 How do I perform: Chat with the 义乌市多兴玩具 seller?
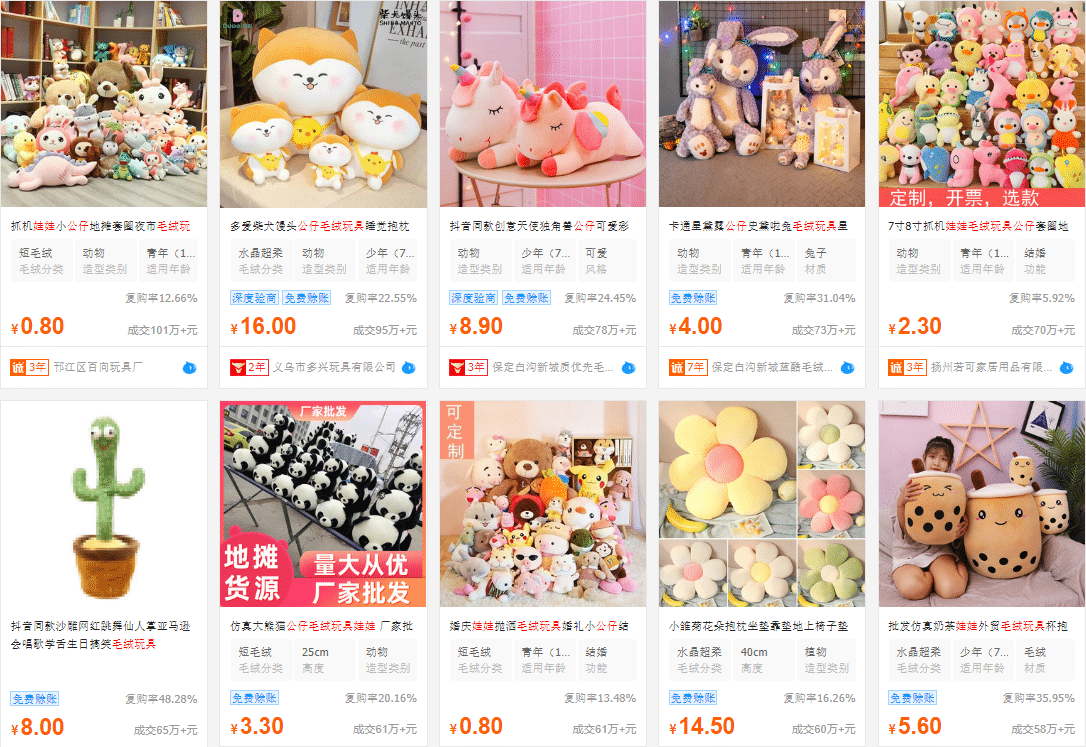click(409, 368)
